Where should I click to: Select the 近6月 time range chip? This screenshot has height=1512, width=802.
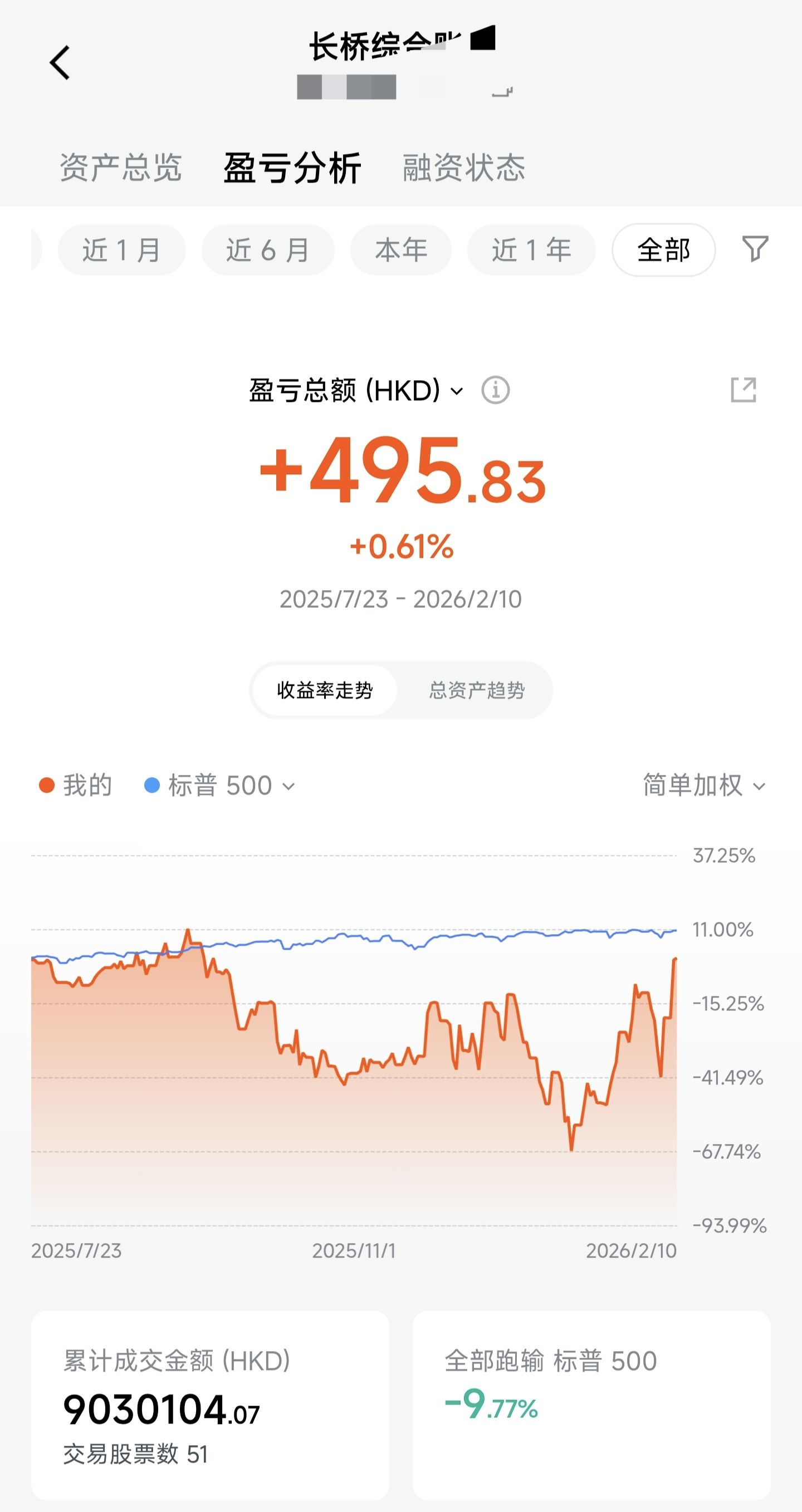tap(268, 250)
